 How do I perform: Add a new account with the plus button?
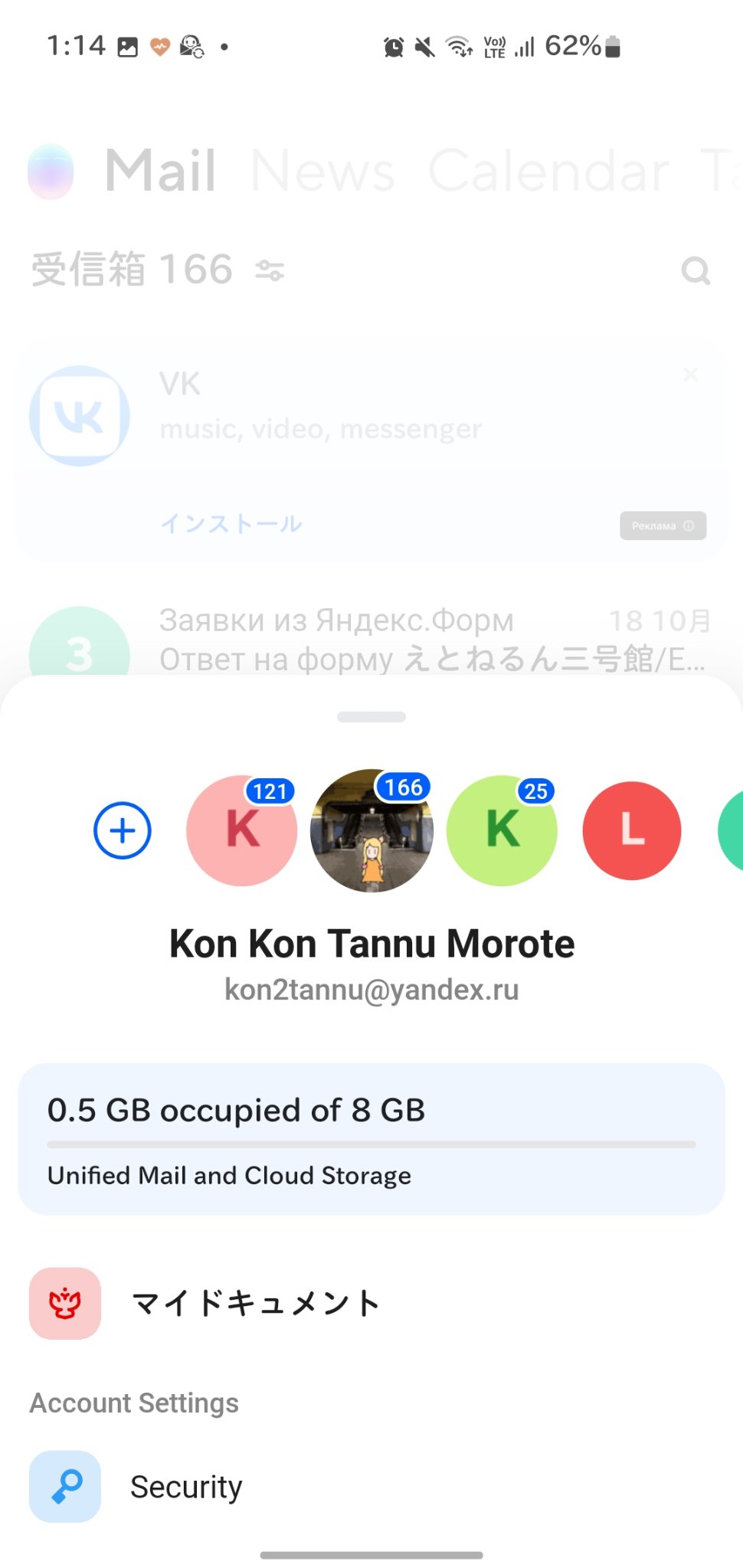click(x=122, y=830)
